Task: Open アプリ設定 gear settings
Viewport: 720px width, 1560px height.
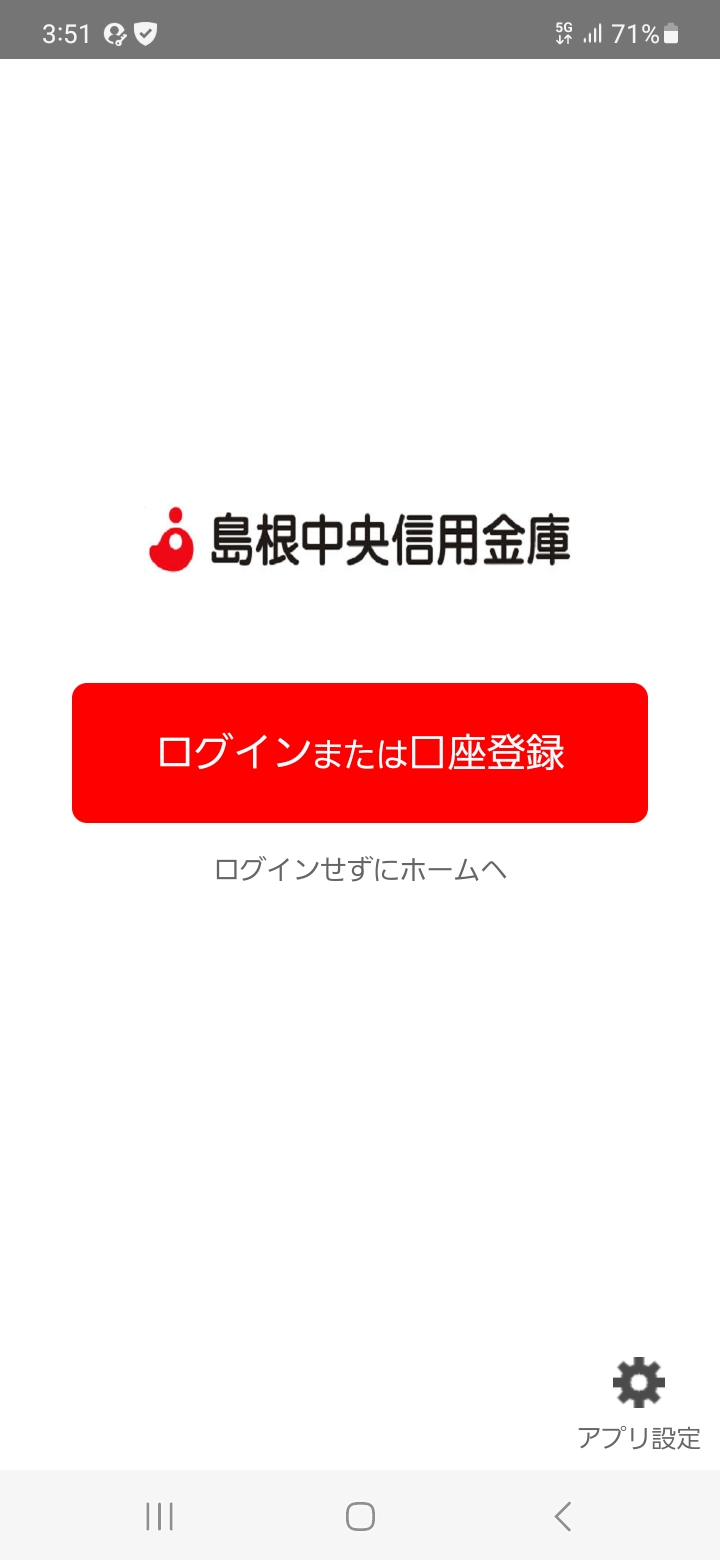Action: 639,1400
